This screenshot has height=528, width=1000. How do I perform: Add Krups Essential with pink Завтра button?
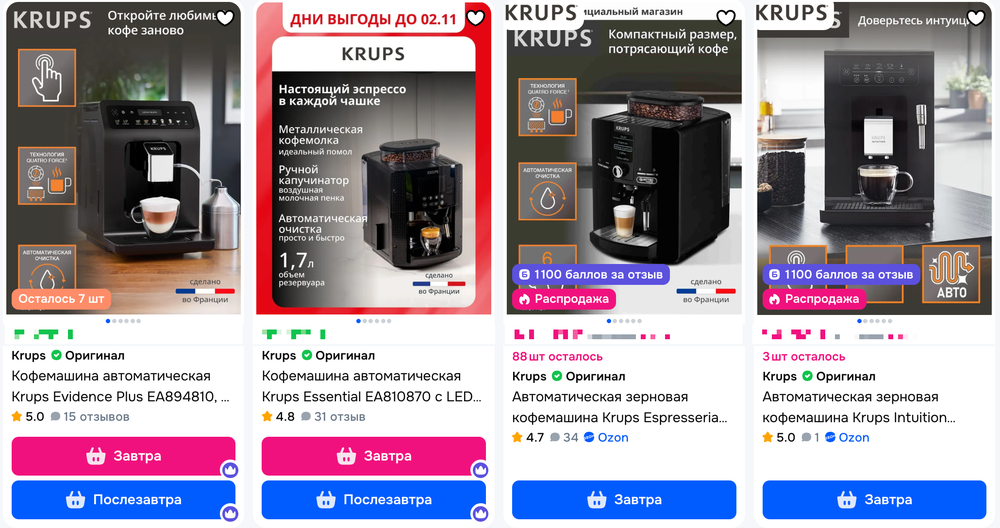pos(374,456)
